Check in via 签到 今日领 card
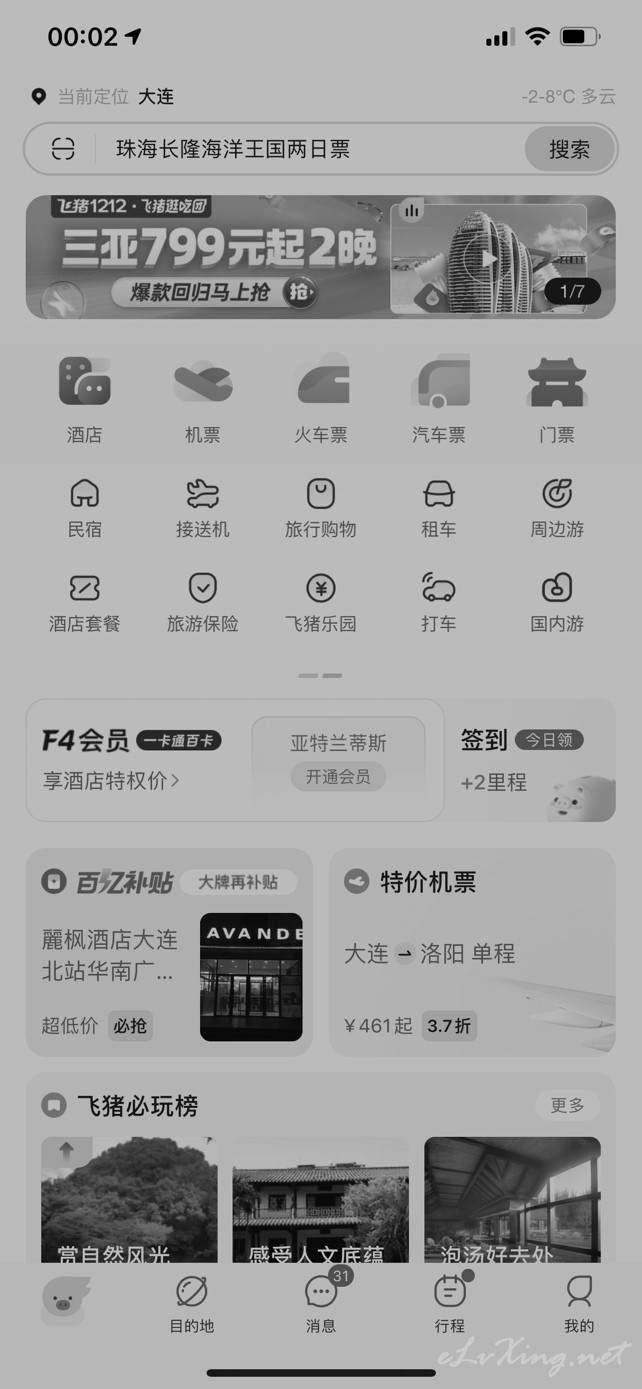Image resolution: width=642 pixels, height=1389 pixels. [x=530, y=760]
